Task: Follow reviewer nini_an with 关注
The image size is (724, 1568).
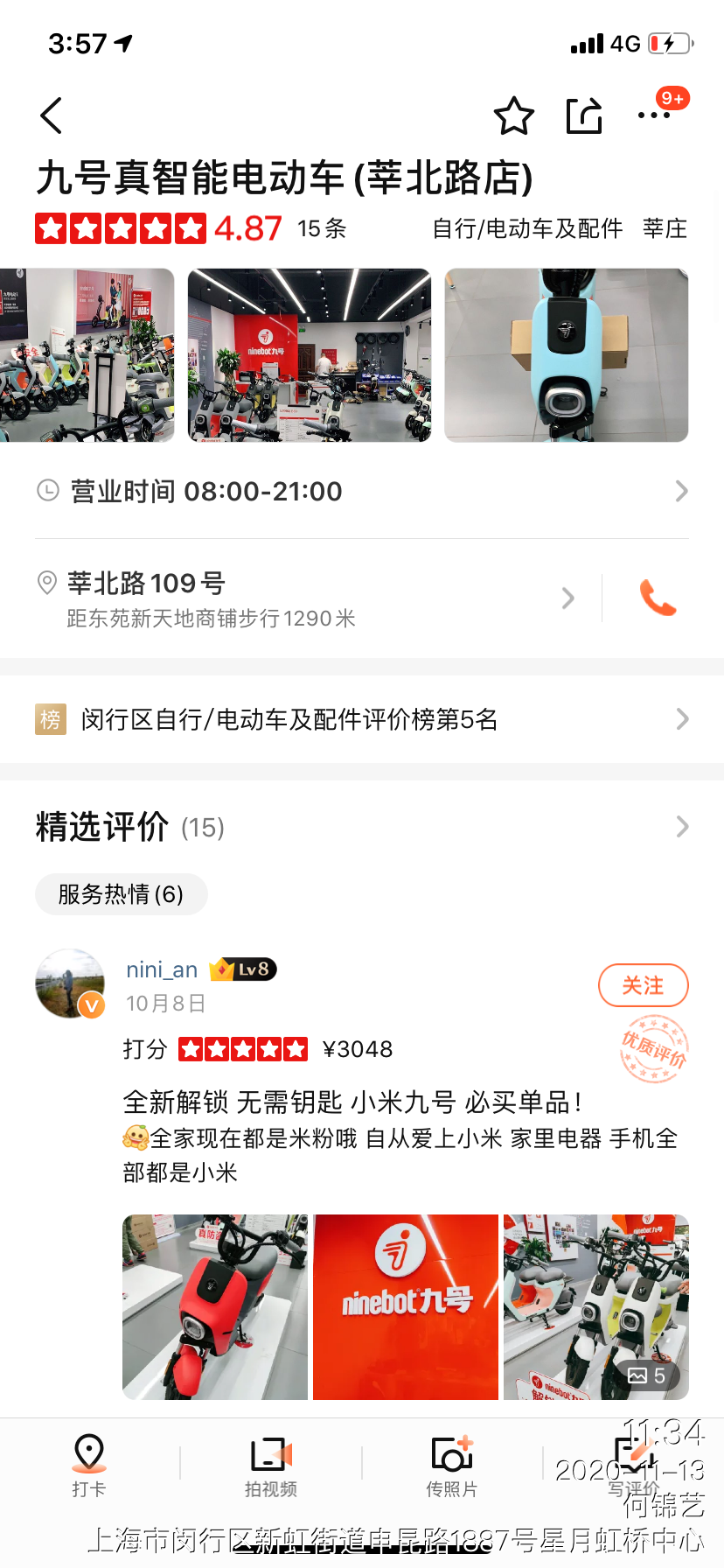Action: [643, 986]
